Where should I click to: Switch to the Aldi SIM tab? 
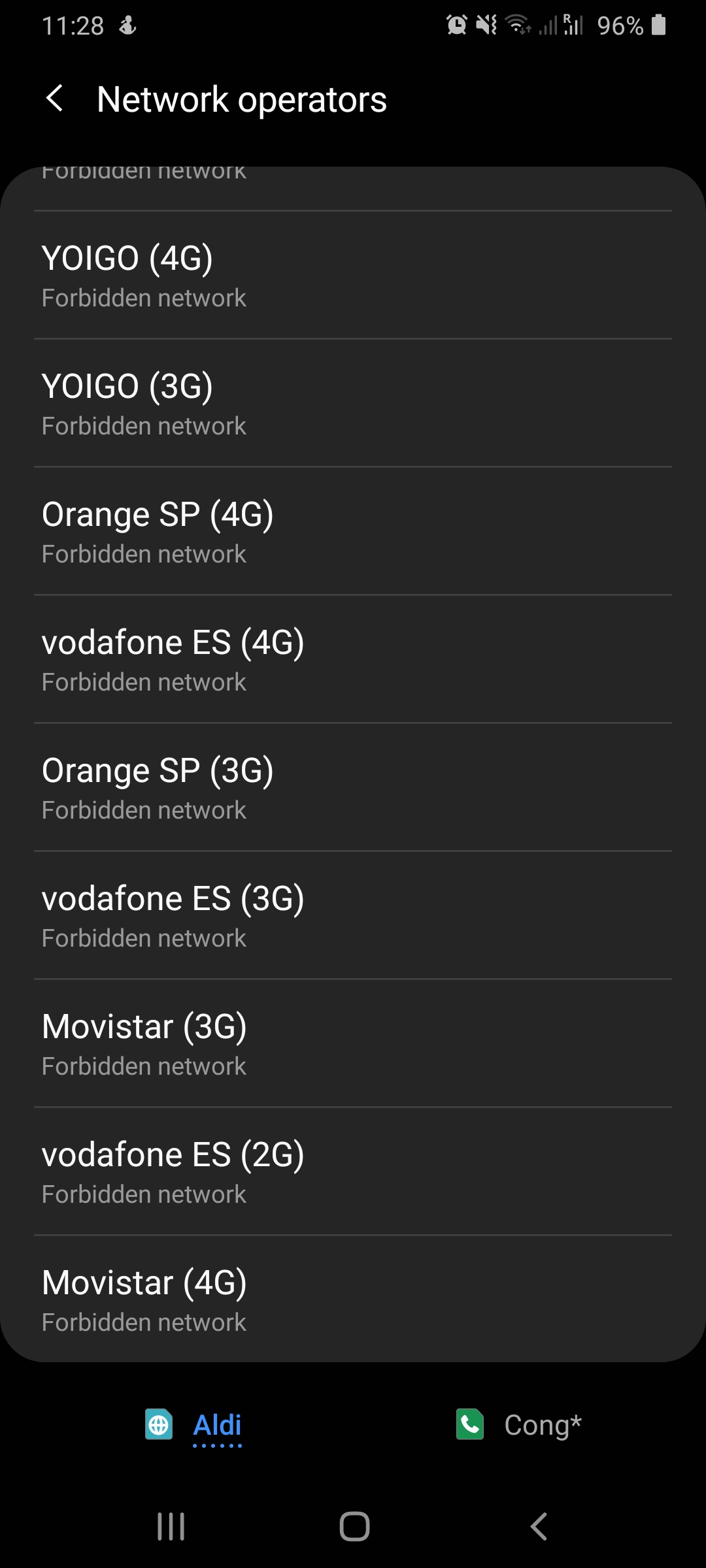tap(195, 1424)
